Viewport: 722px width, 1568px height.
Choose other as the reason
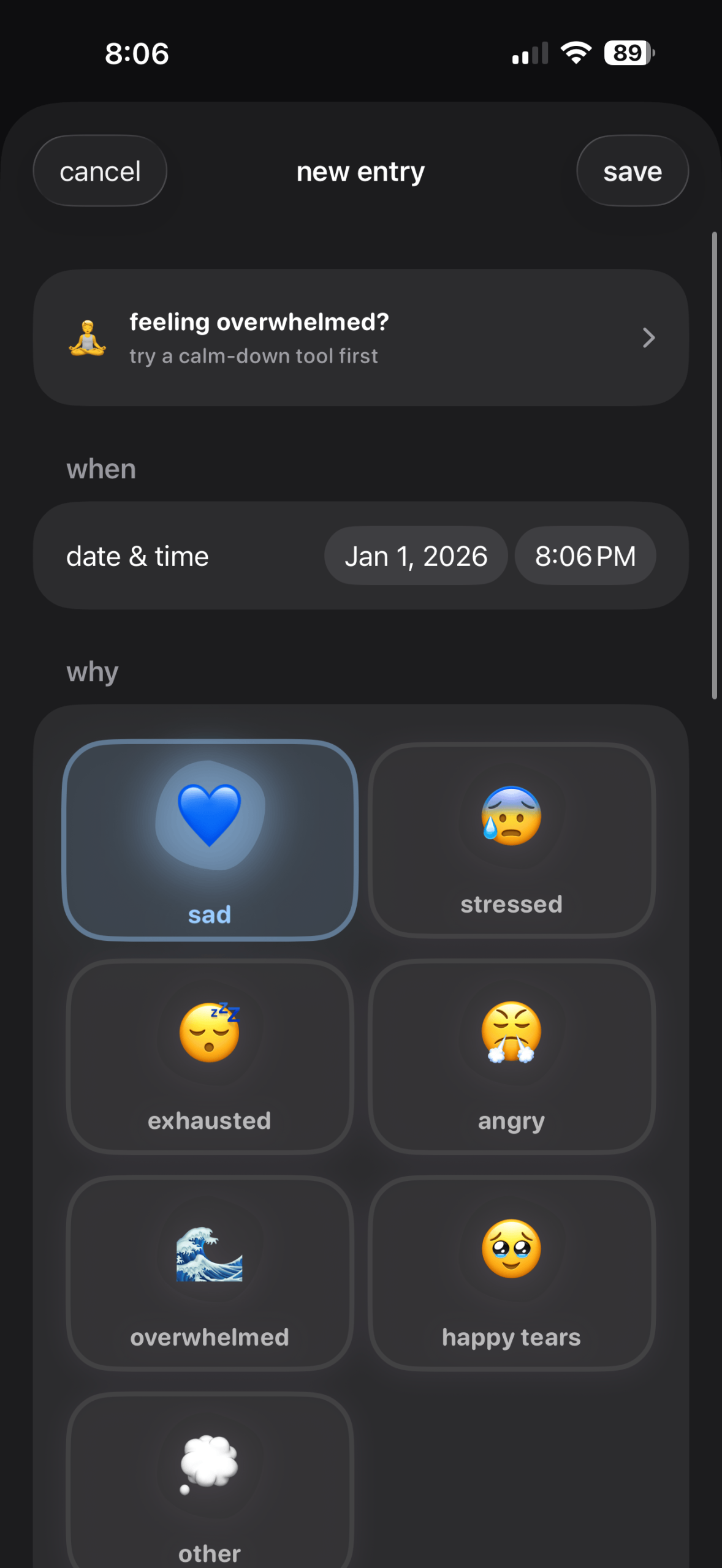(x=210, y=1482)
